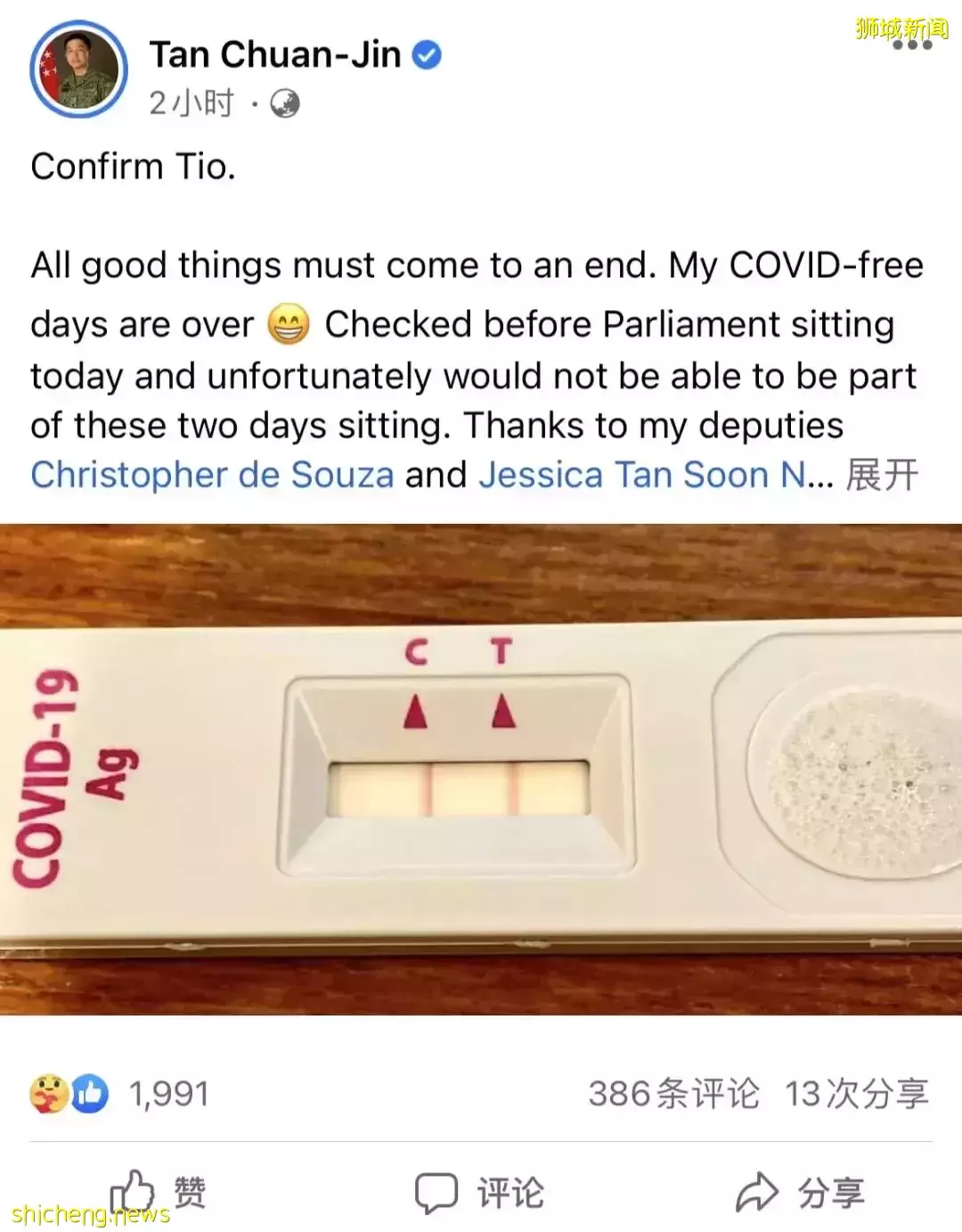Open Tan Chuan-Jin's profile picture
Viewport: 962px width, 1232px height.
click(x=78, y=69)
